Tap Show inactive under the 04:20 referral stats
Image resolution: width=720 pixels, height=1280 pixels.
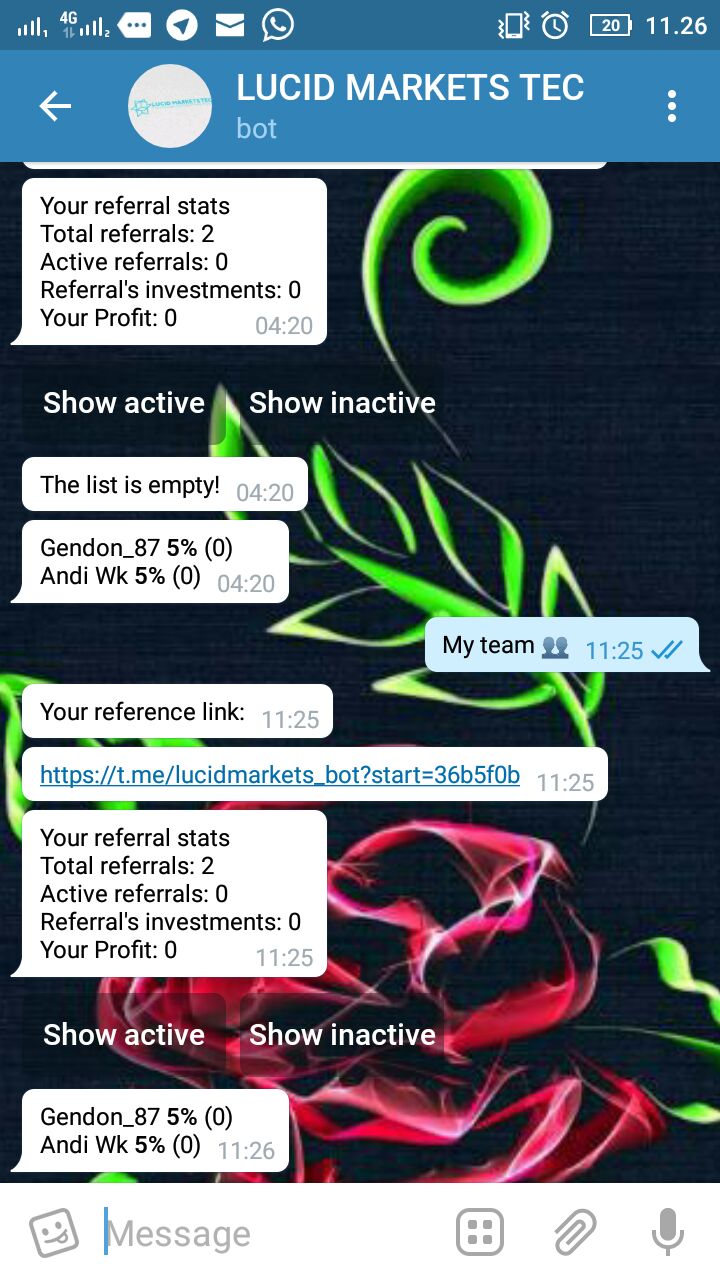pyautogui.click(x=342, y=403)
